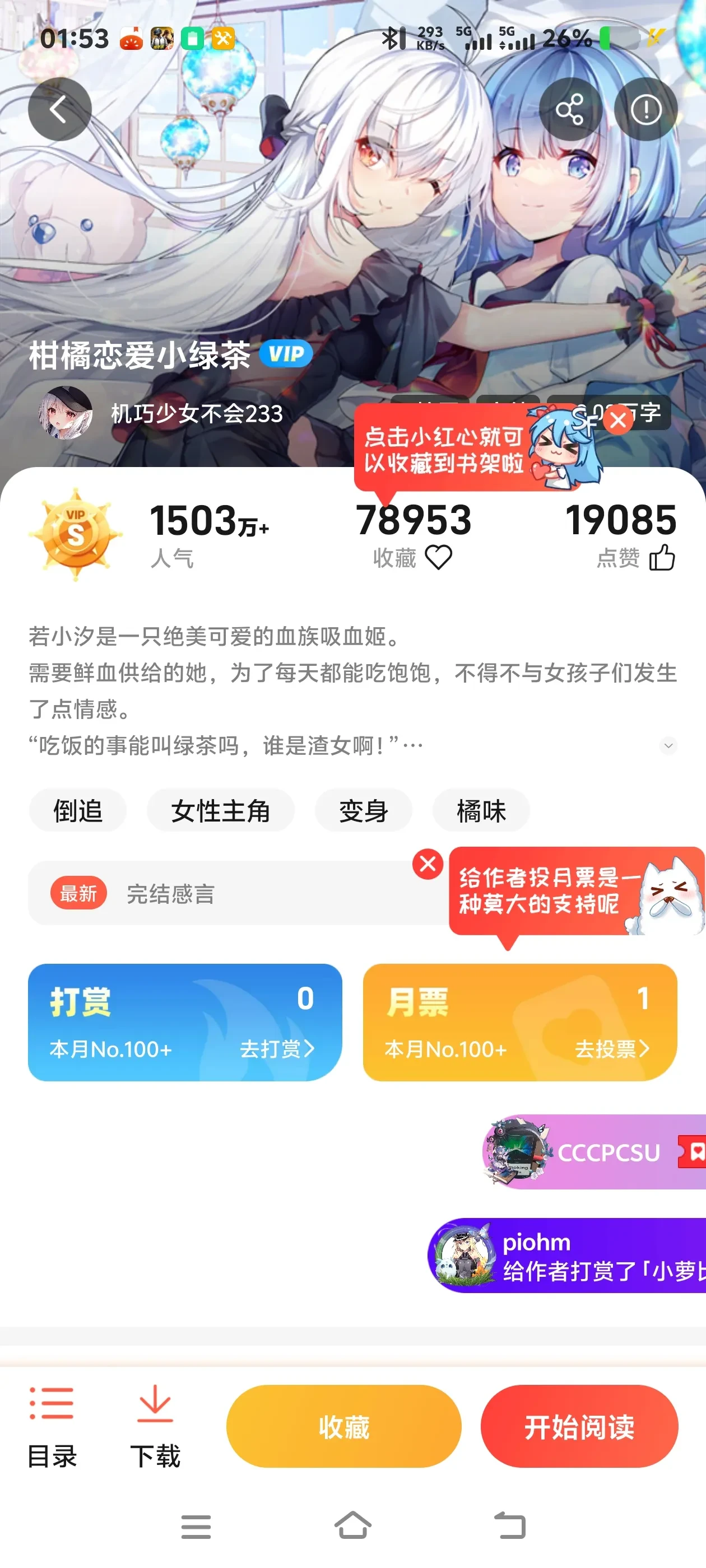Image resolution: width=706 pixels, height=1568 pixels.
Task: Go back using the top-left arrow
Action: tap(59, 110)
